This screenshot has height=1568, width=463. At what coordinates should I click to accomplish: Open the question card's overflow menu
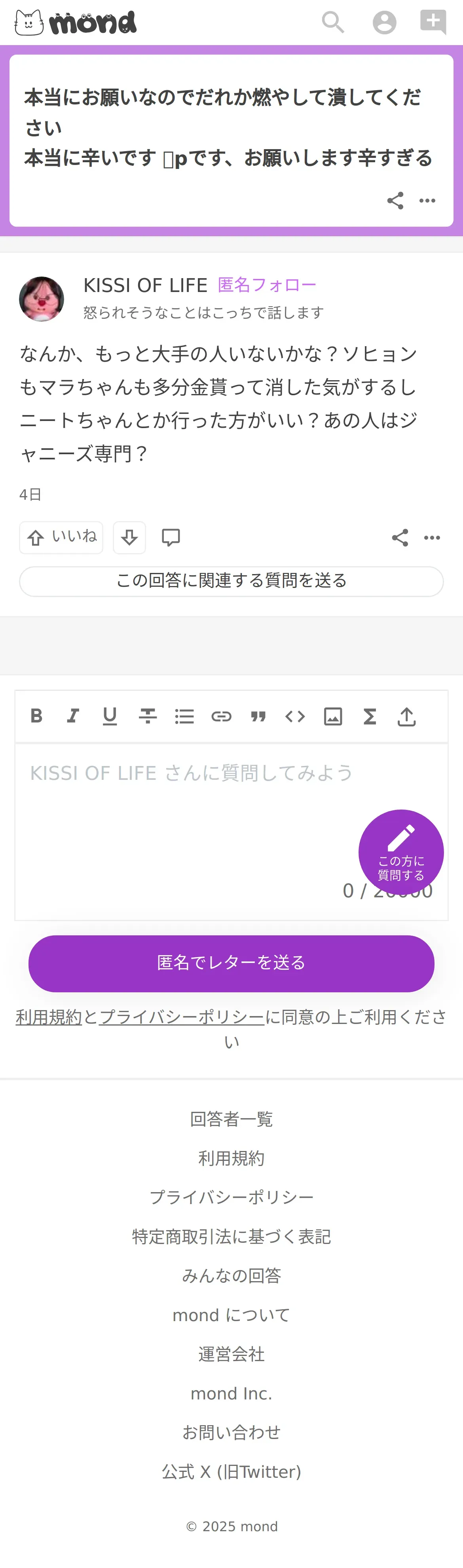click(427, 201)
